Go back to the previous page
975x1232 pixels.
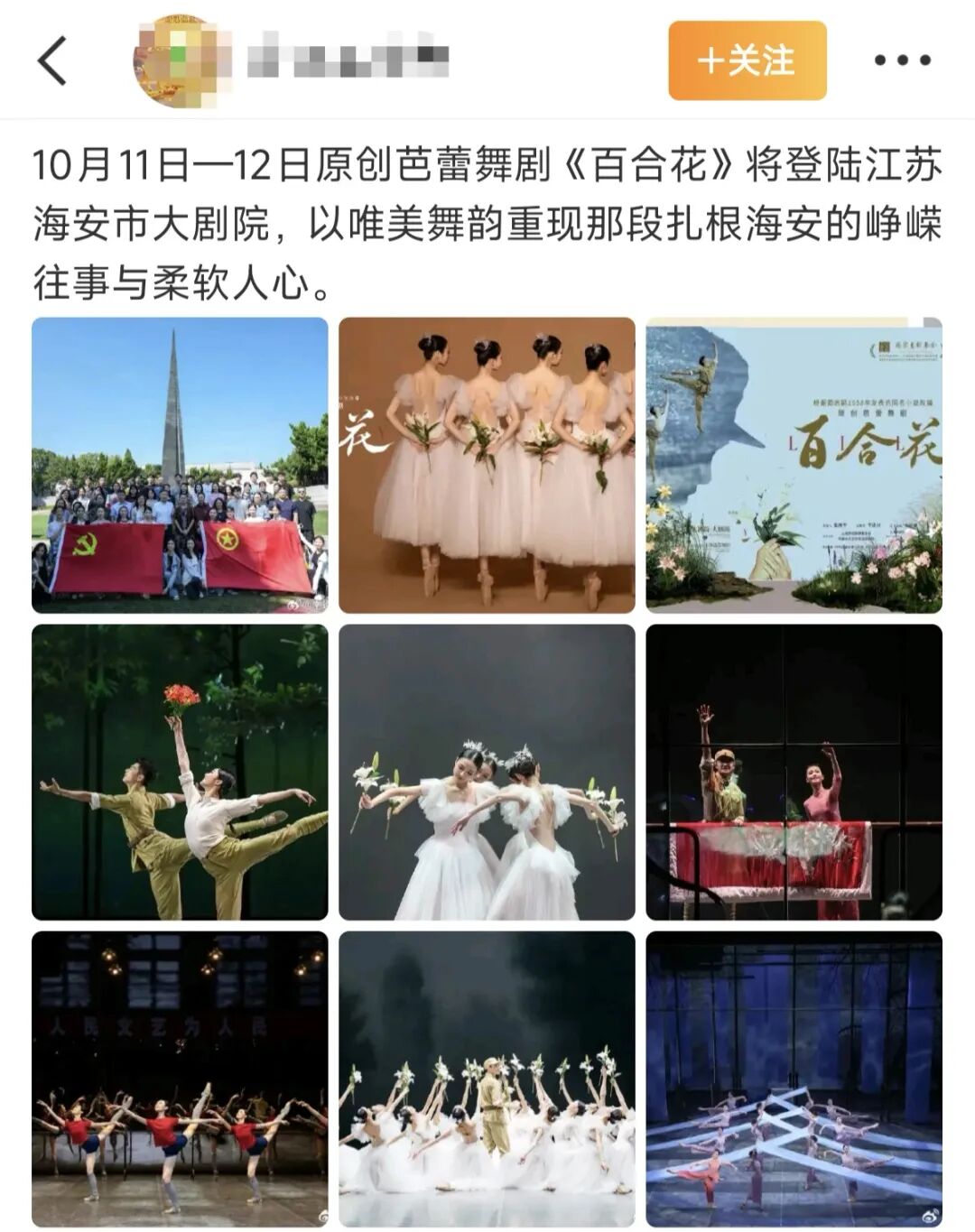coord(52,60)
